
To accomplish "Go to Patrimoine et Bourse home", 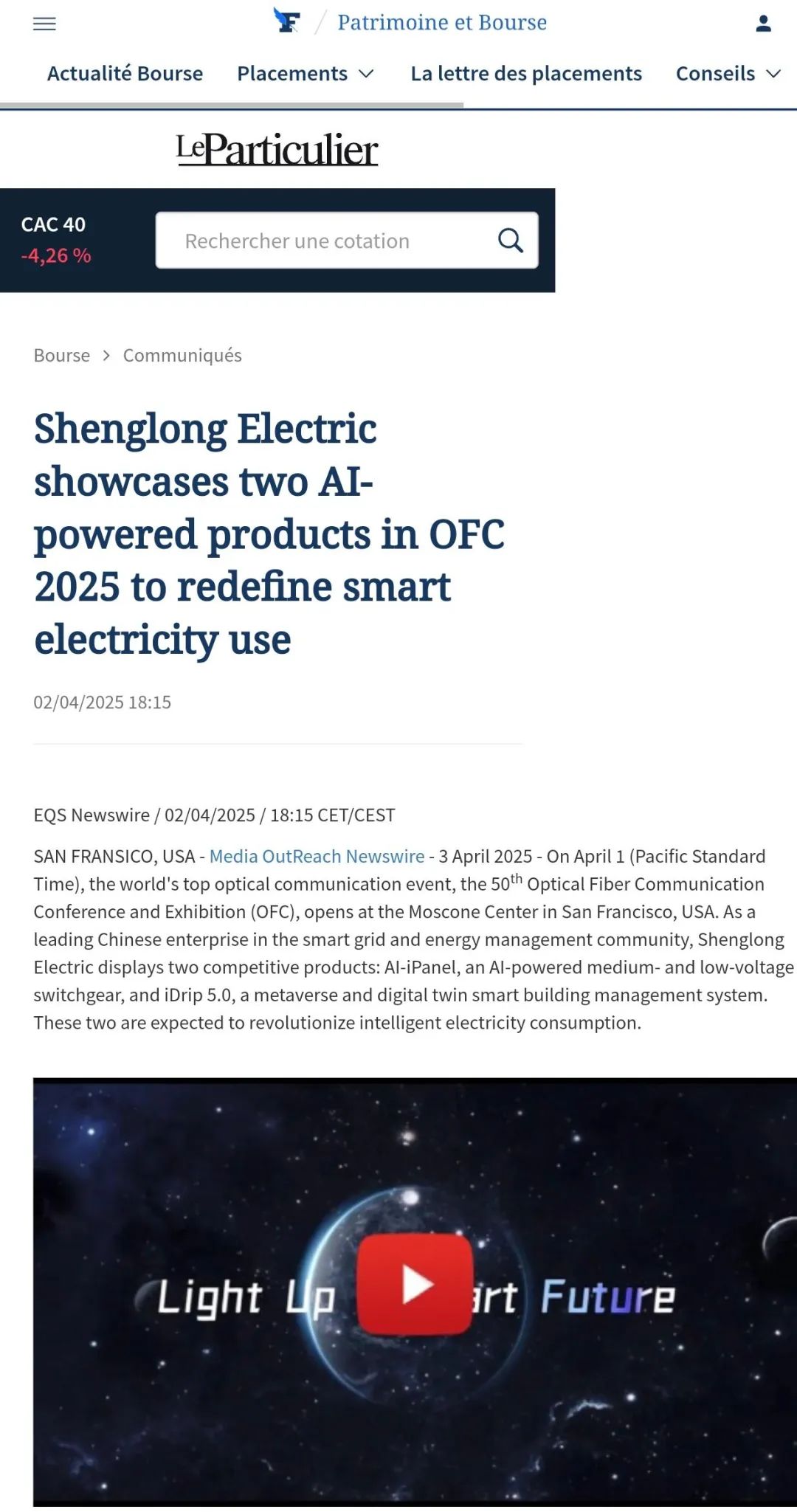I will 441,23.
